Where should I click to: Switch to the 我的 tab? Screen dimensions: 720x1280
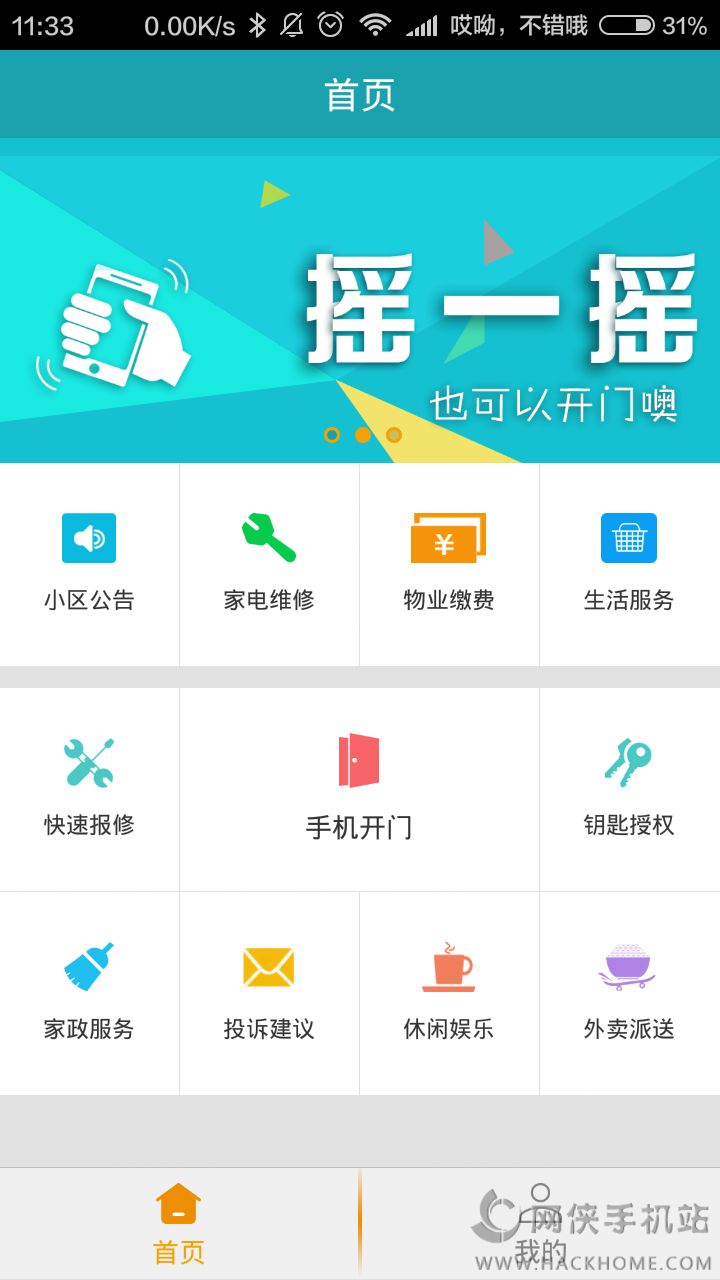[541, 1224]
